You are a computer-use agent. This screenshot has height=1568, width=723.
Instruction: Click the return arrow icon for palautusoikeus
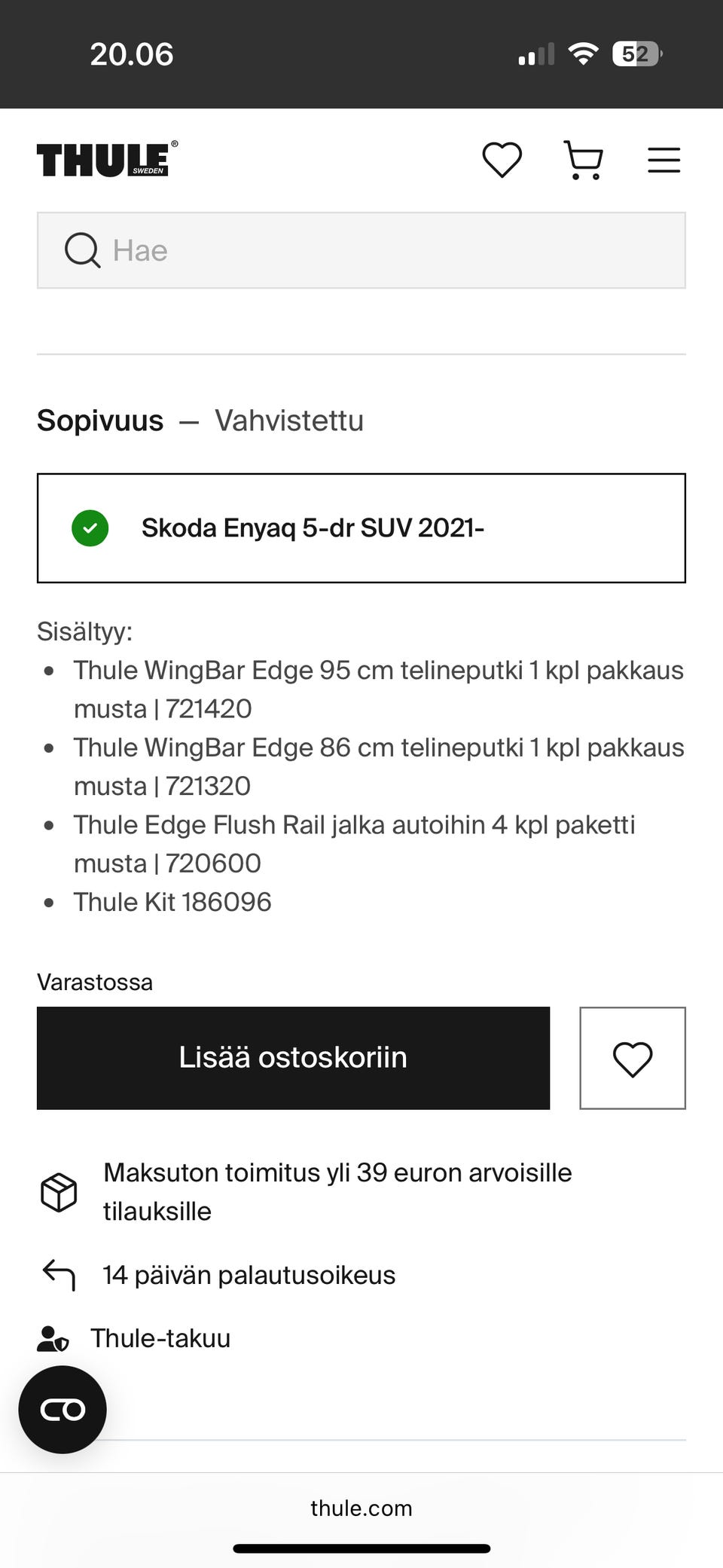57,1275
